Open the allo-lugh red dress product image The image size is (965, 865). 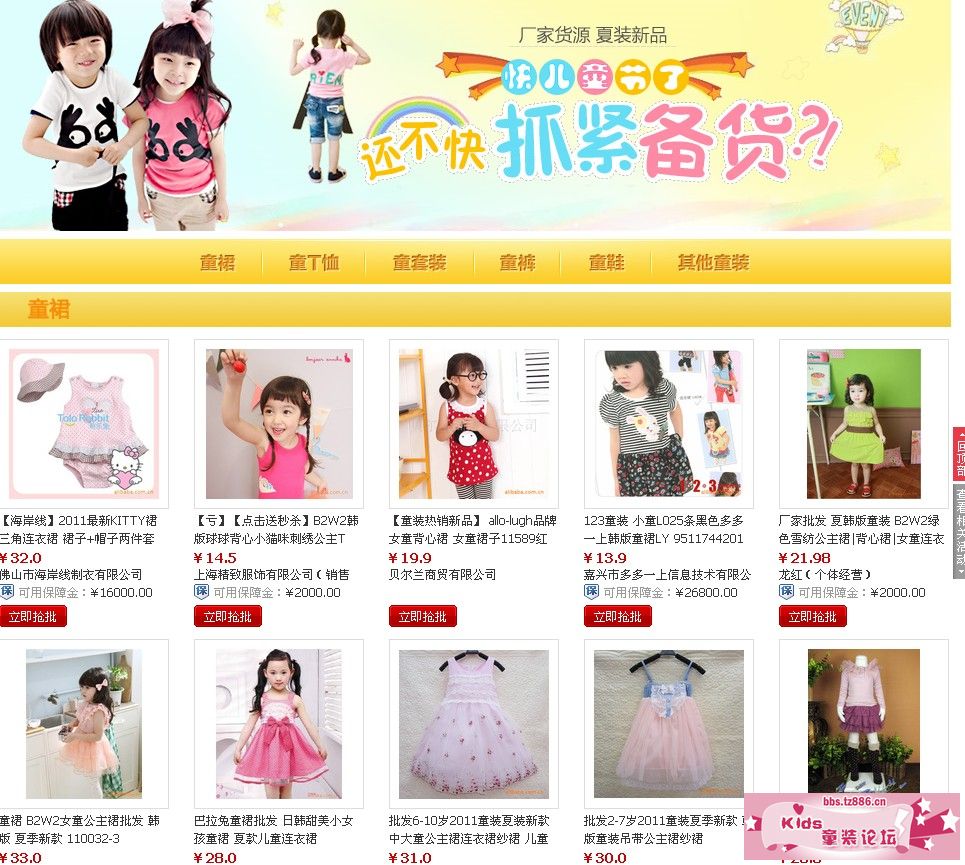pos(473,424)
